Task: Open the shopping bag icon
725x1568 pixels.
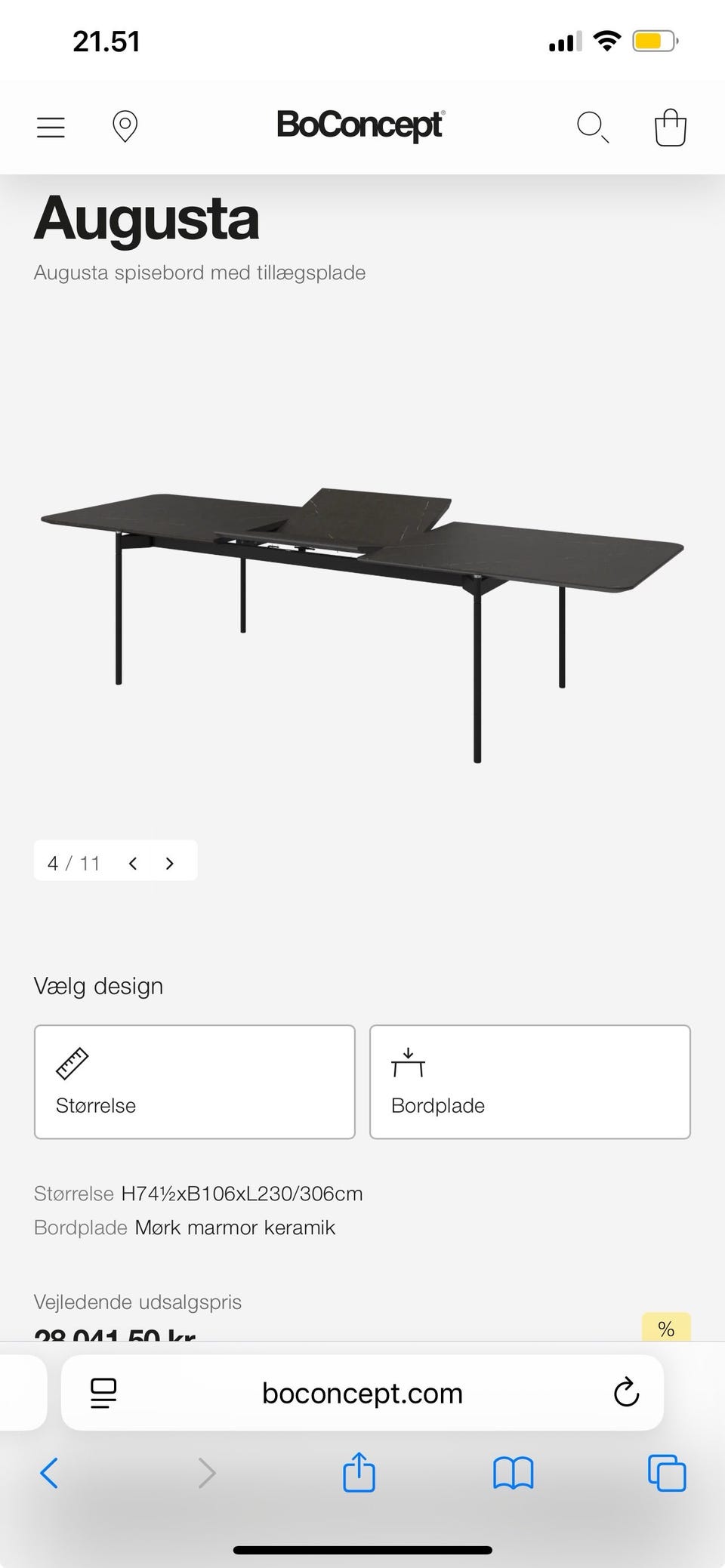Action: (x=669, y=126)
